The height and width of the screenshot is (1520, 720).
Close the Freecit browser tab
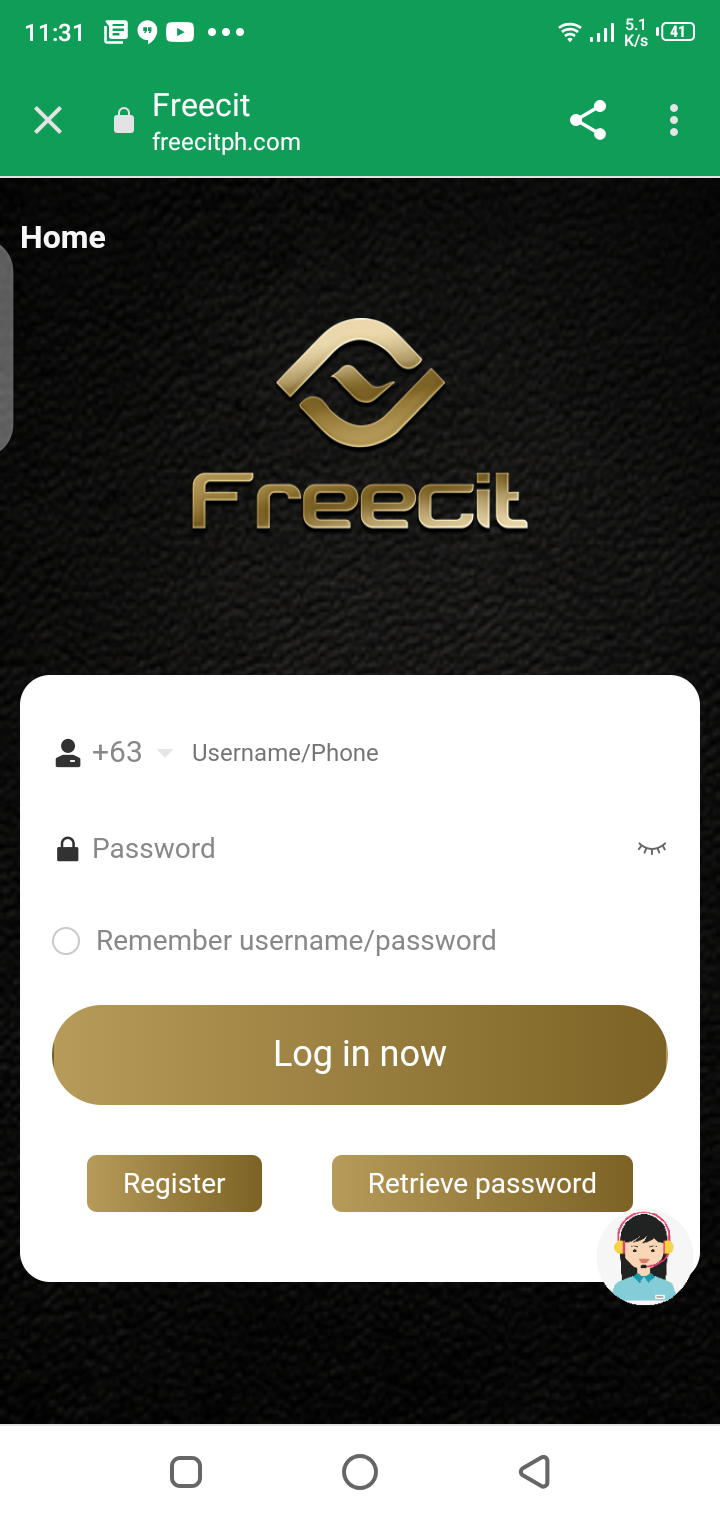coord(48,121)
